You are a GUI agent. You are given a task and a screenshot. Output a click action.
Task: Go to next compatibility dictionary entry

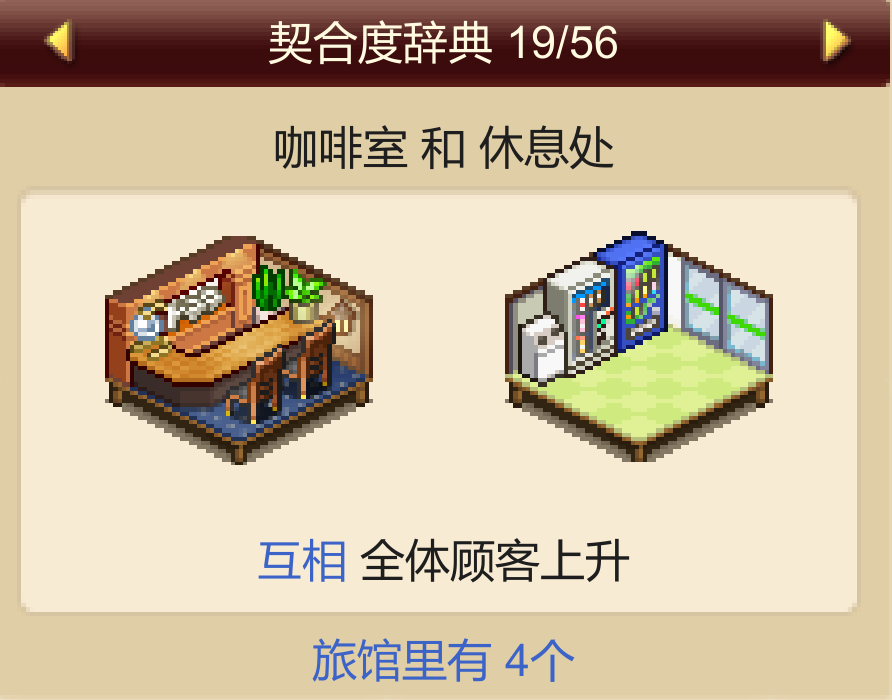(x=835, y=42)
